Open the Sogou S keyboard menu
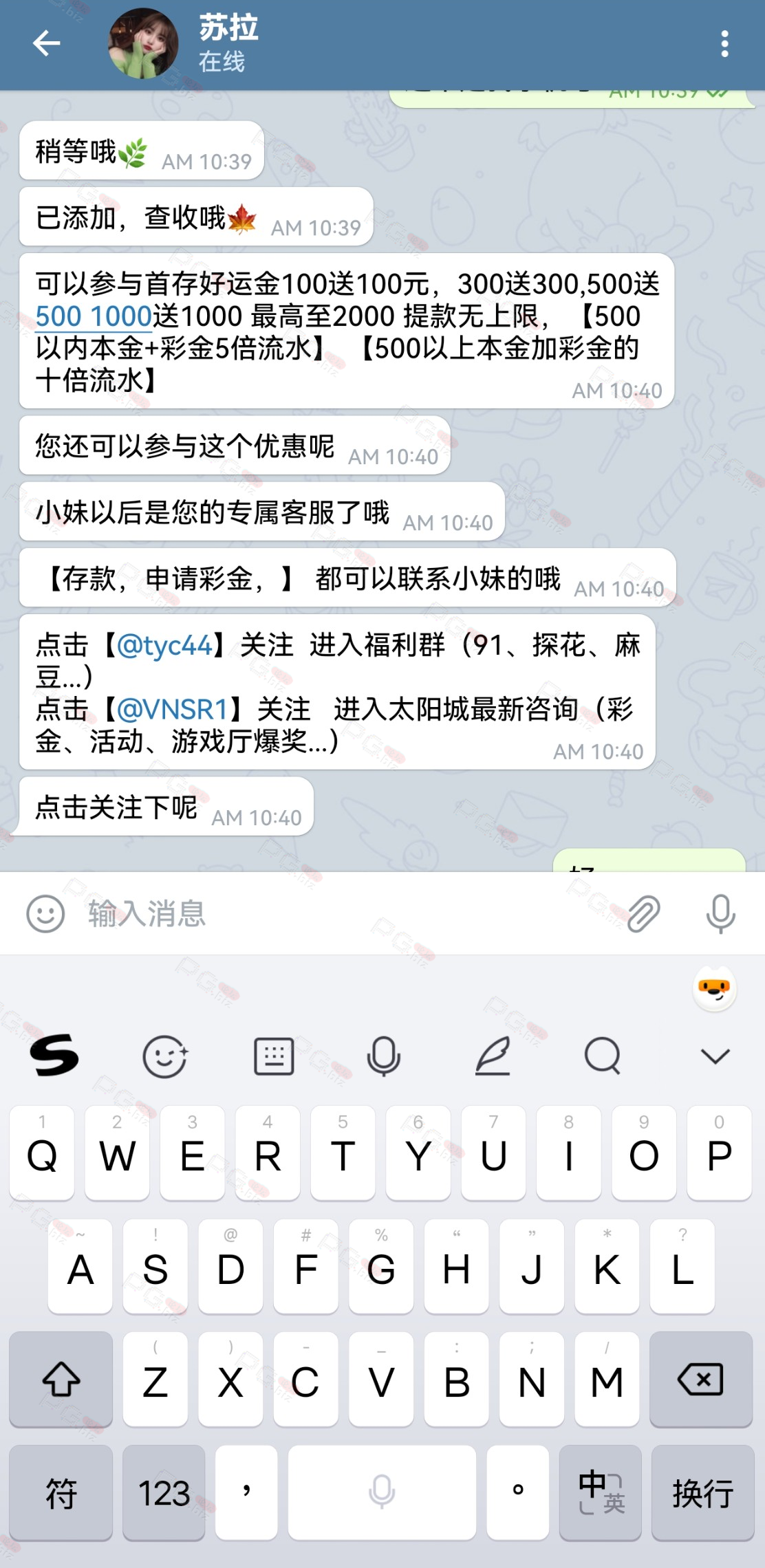Image resolution: width=765 pixels, height=1568 pixels. coord(54,1055)
